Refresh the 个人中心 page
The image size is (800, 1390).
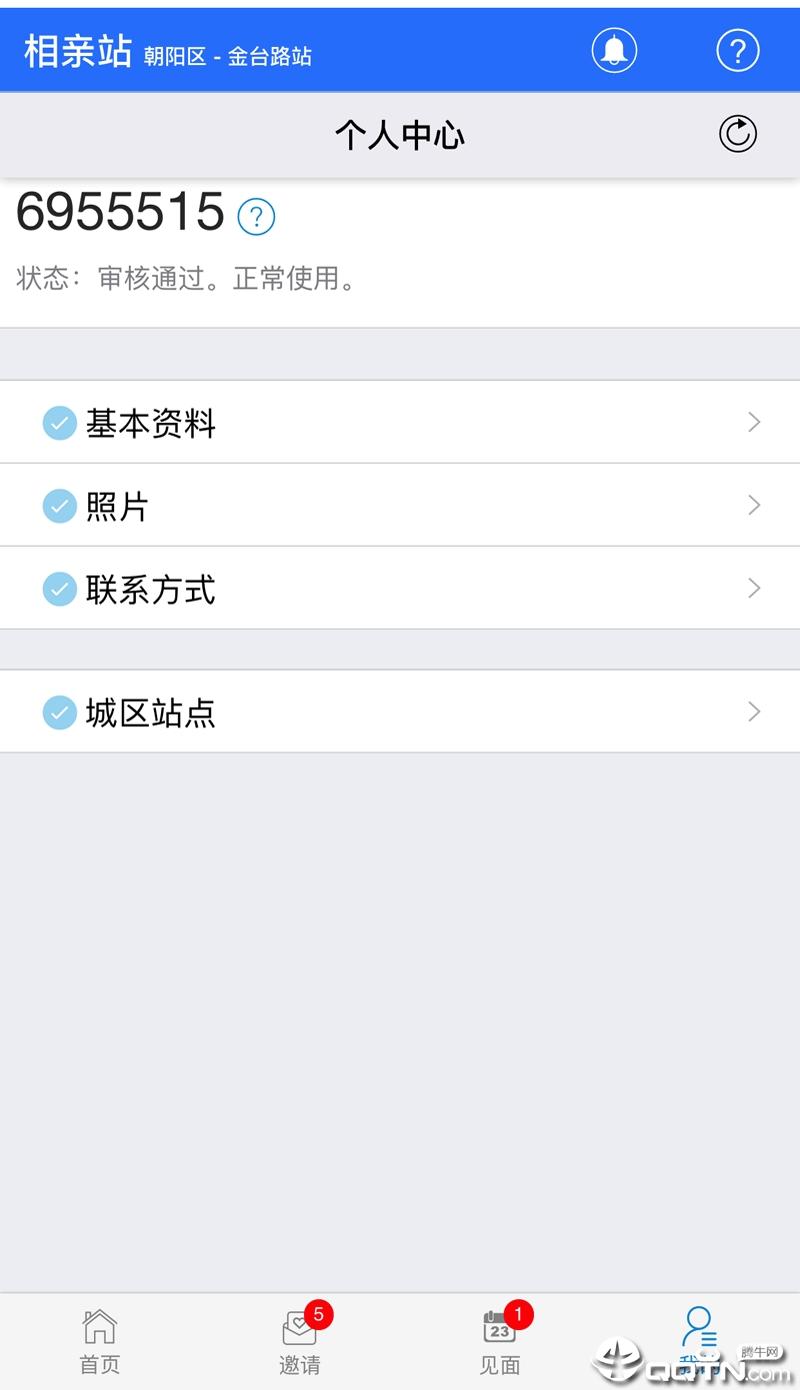738,134
